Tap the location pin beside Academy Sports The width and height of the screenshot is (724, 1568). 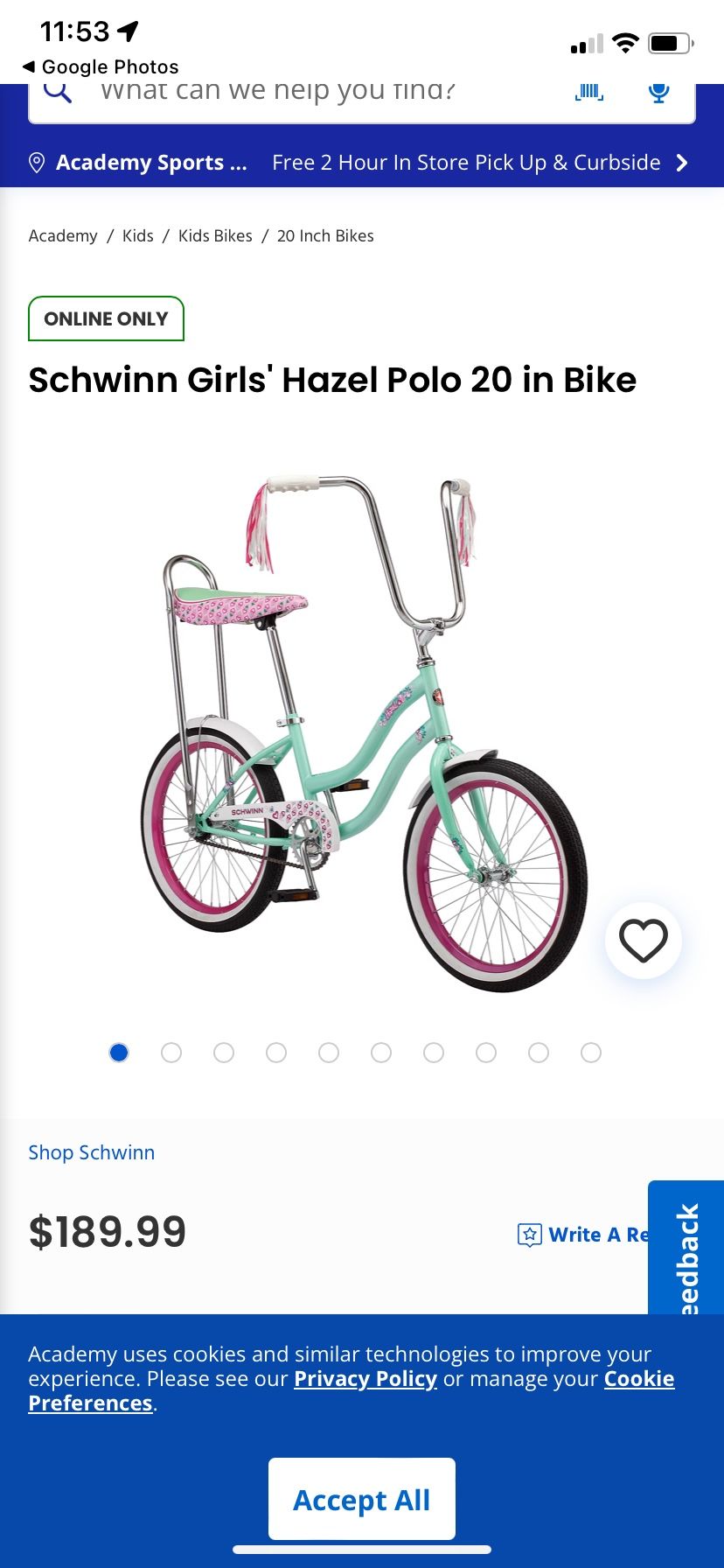[37, 163]
